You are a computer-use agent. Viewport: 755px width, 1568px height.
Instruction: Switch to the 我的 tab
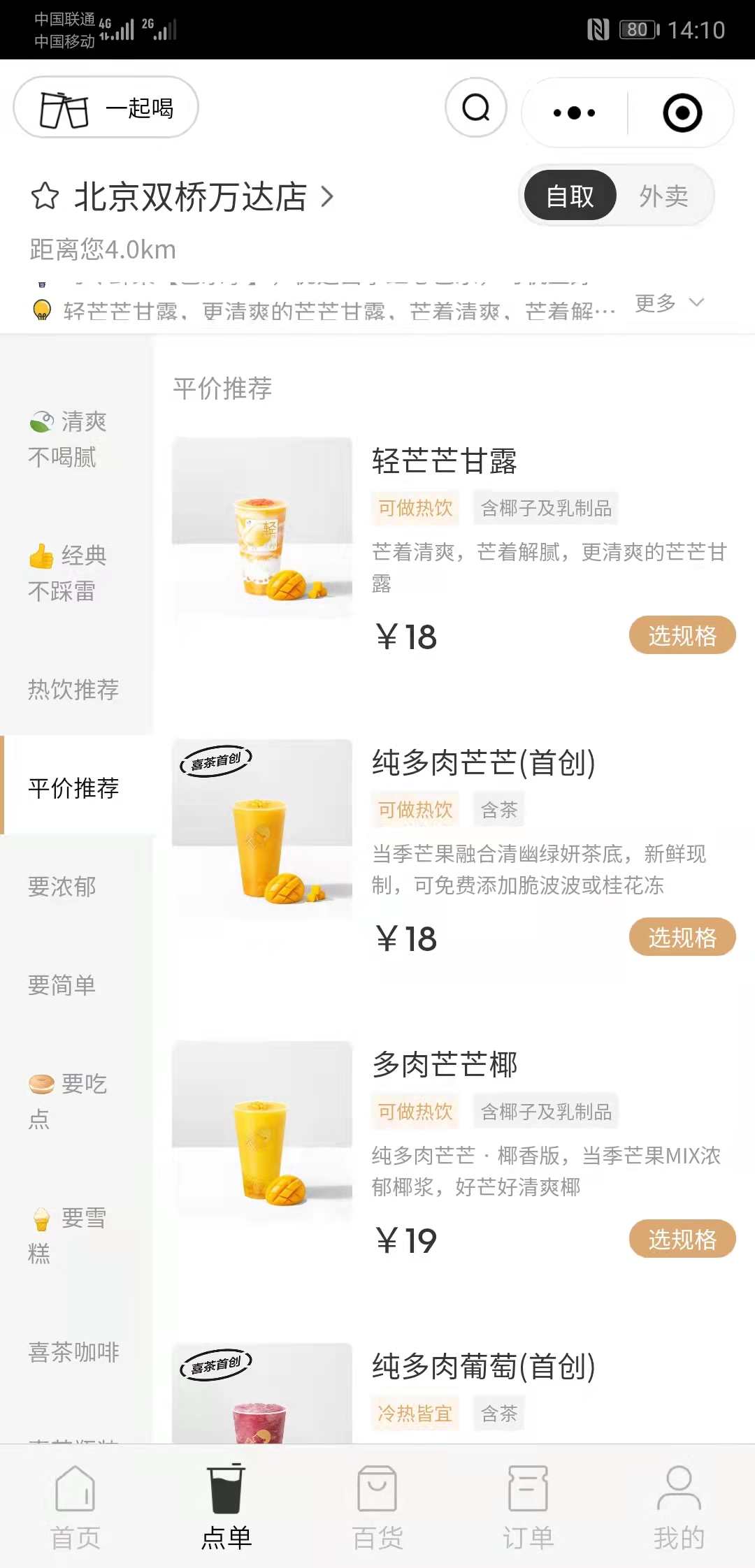pyautogui.click(x=679, y=1507)
